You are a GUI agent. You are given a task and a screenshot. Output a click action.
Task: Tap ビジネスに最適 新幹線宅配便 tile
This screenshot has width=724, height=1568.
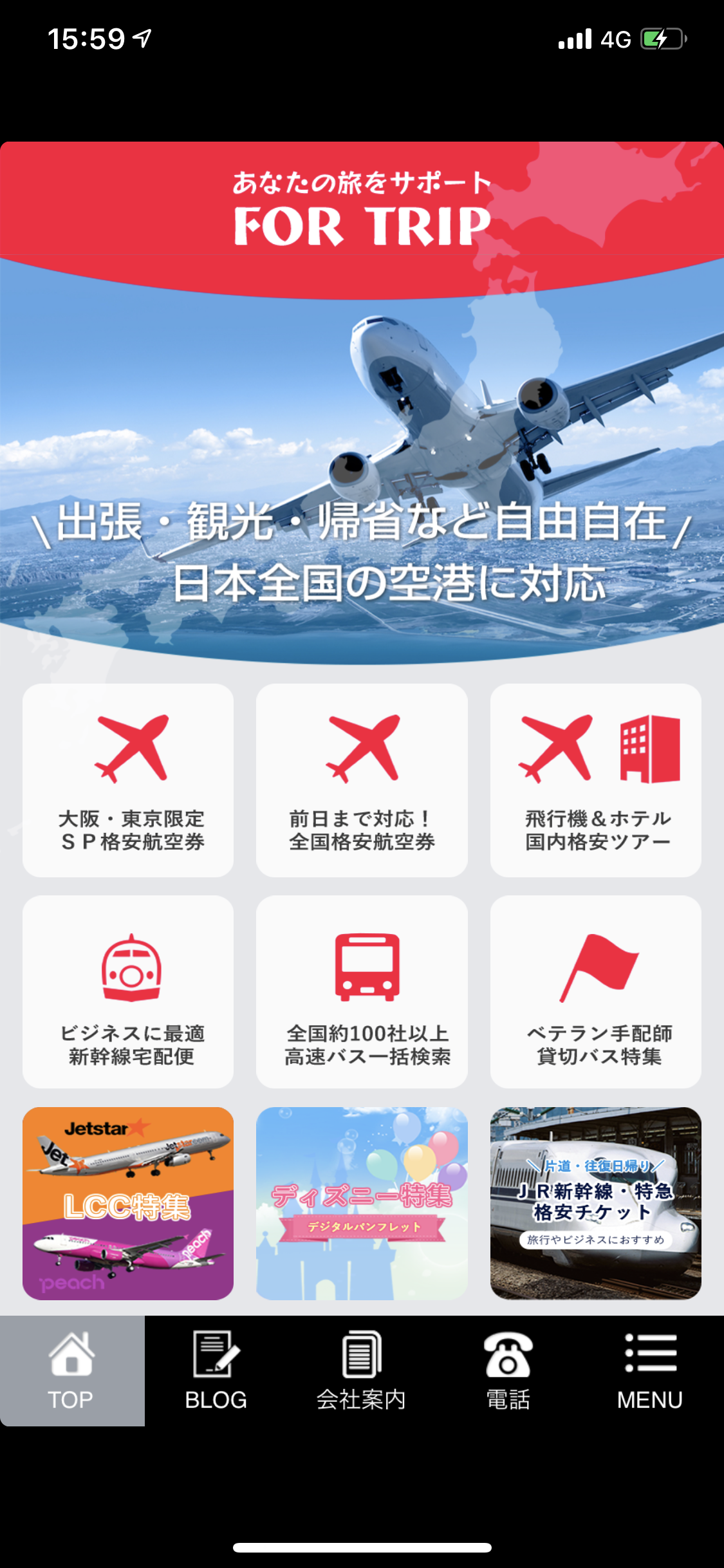(128, 992)
